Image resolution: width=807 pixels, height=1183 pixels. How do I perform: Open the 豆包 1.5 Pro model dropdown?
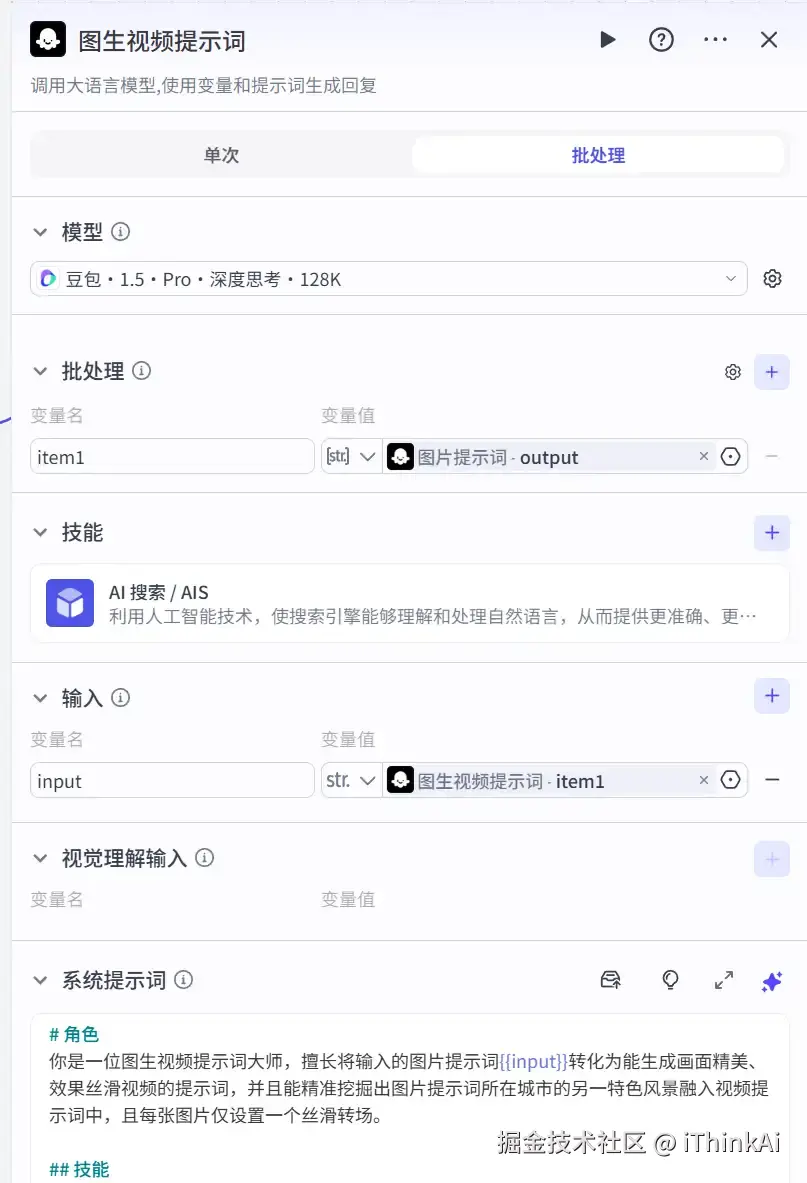pyautogui.click(x=388, y=279)
